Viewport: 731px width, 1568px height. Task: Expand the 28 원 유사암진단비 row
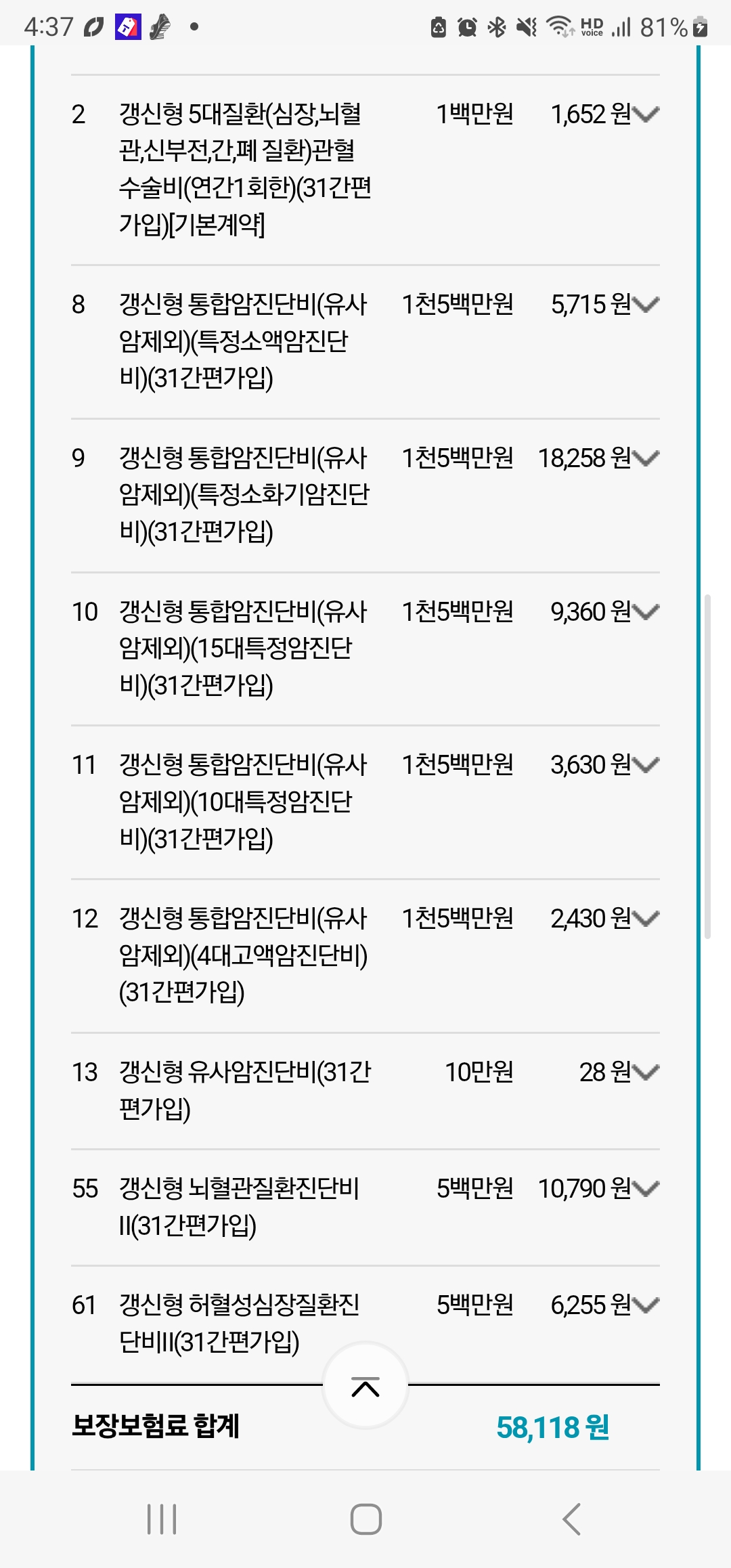646,1073
